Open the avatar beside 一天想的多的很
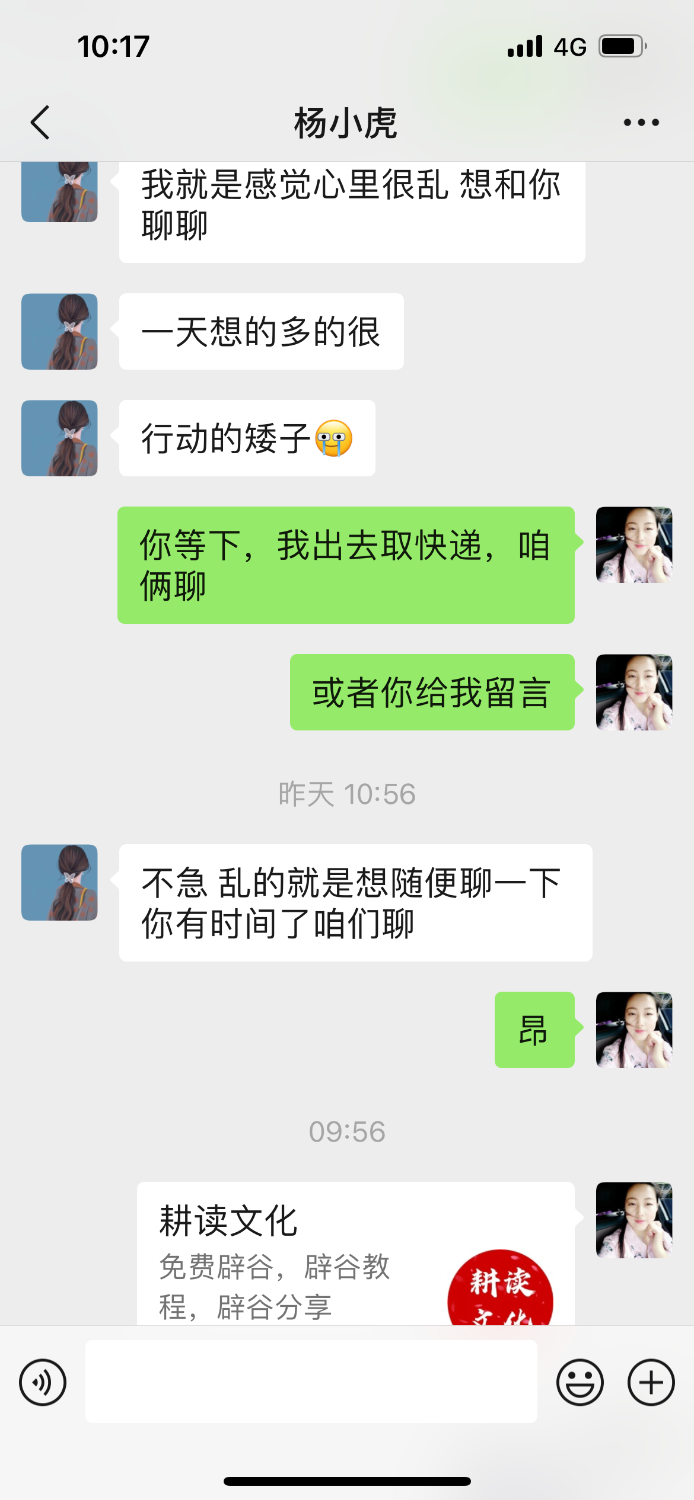Image resolution: width=694 pixels, height=1500 pixels. tap(60, 332)
